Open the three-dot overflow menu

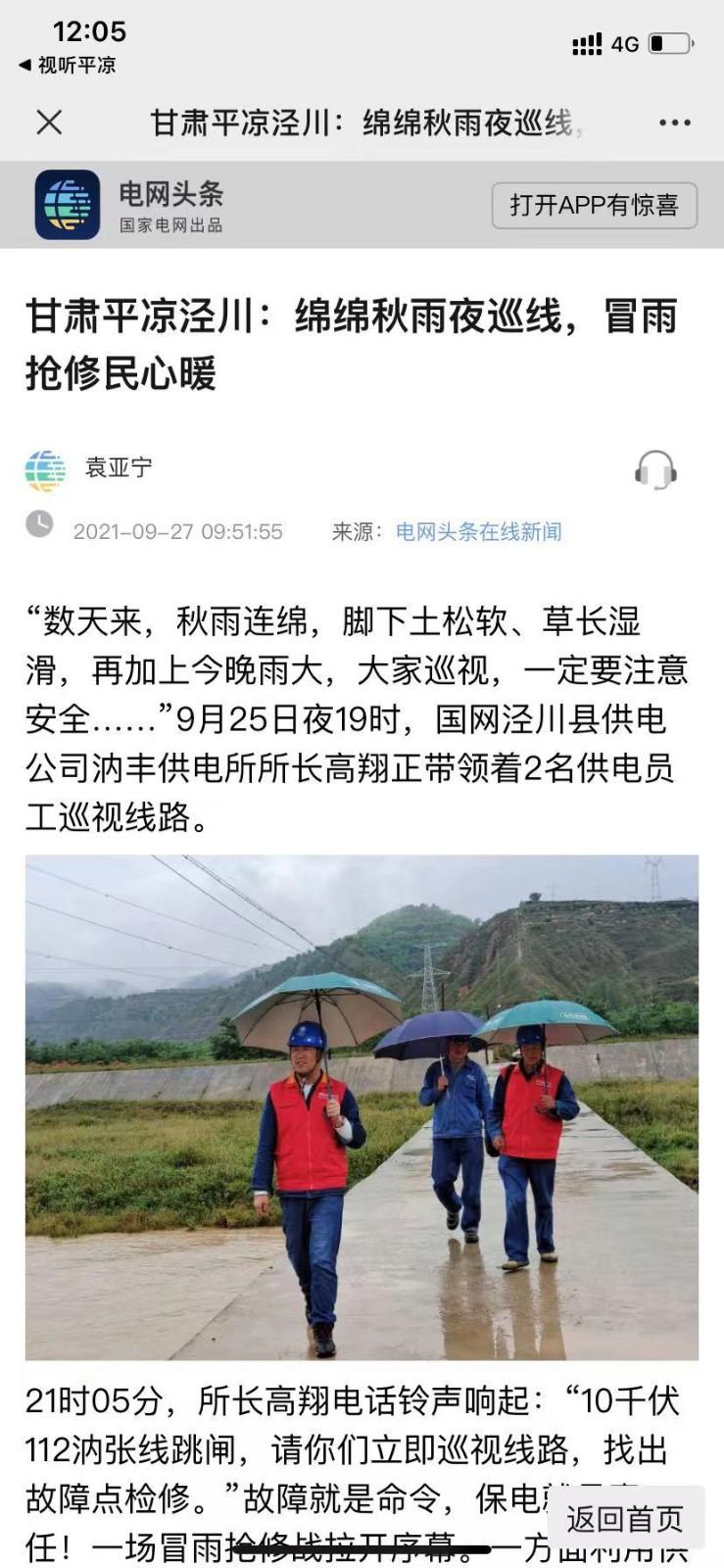[x=675, y=122]
